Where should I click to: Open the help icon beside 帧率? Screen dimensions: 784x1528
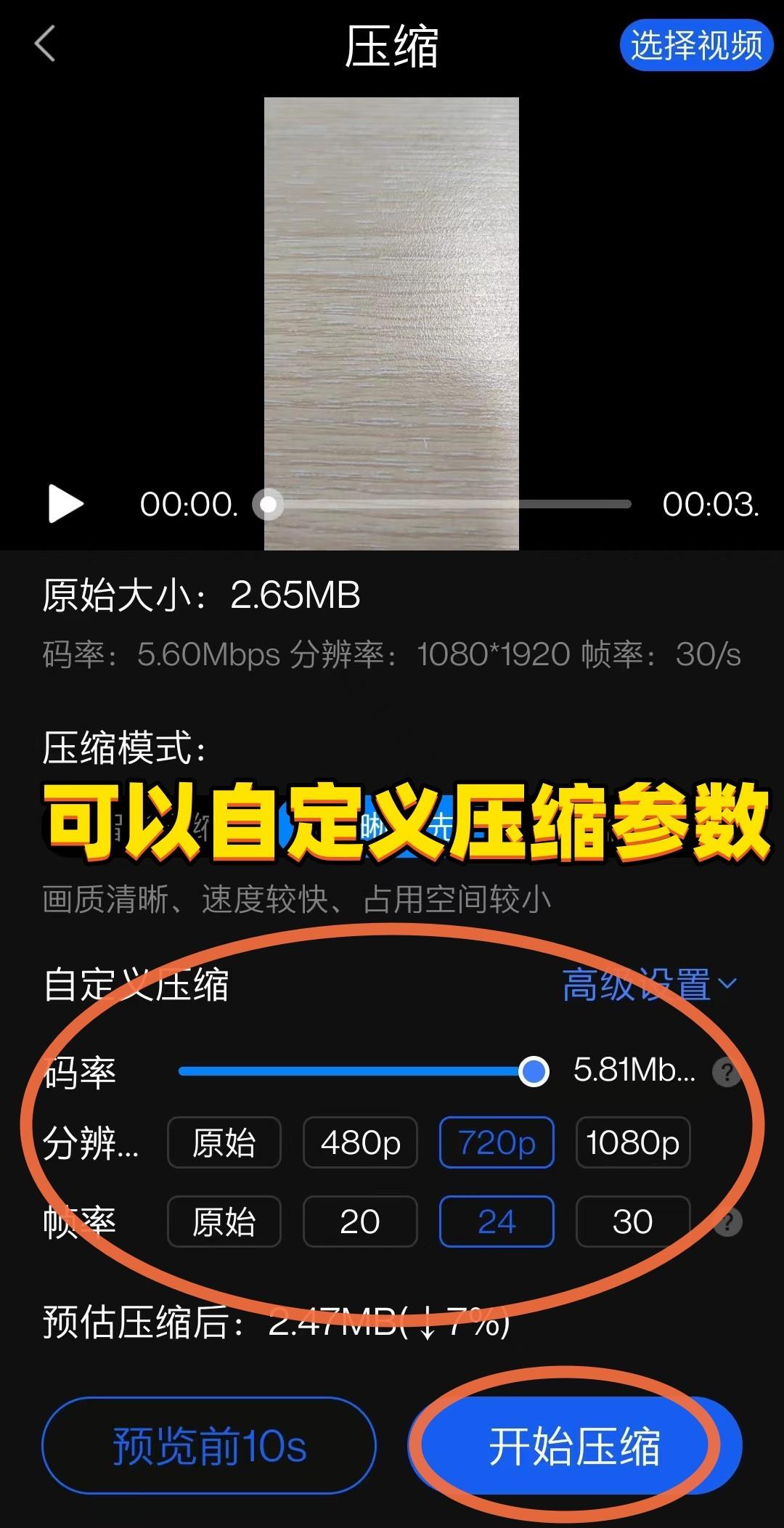point(727,1222)
